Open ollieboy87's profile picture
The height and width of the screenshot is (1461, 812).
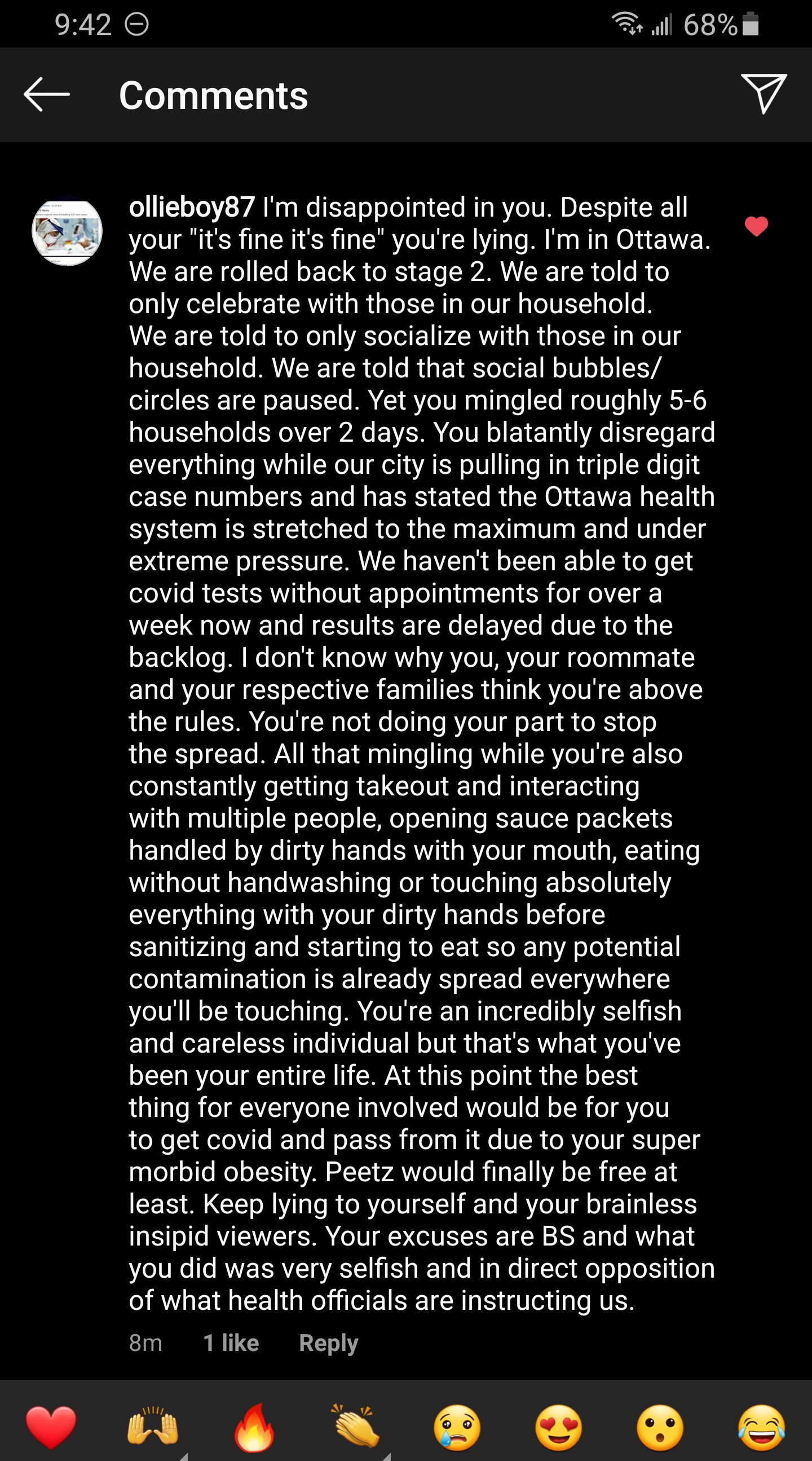click(x=67, y=231)
